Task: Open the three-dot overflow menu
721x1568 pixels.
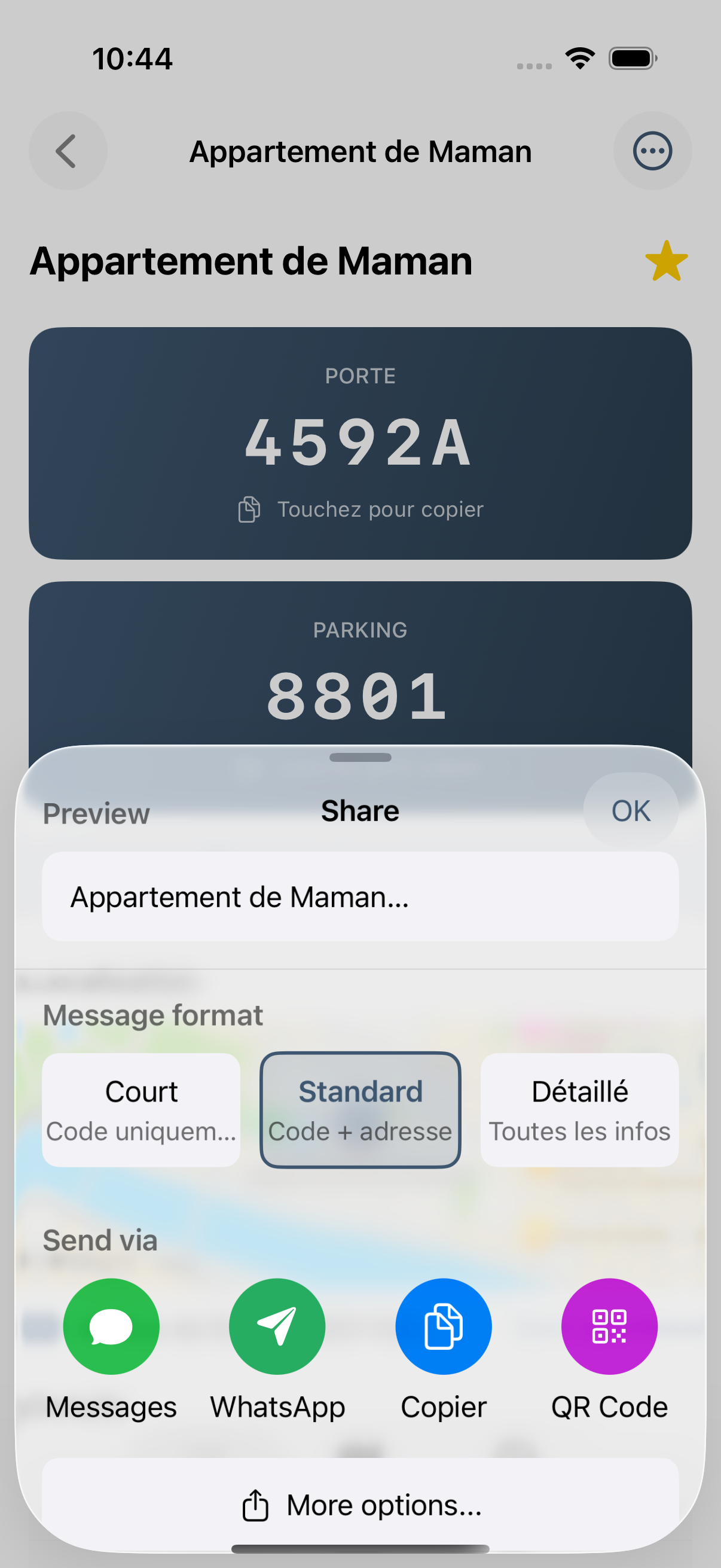Action: click(652, 151)
